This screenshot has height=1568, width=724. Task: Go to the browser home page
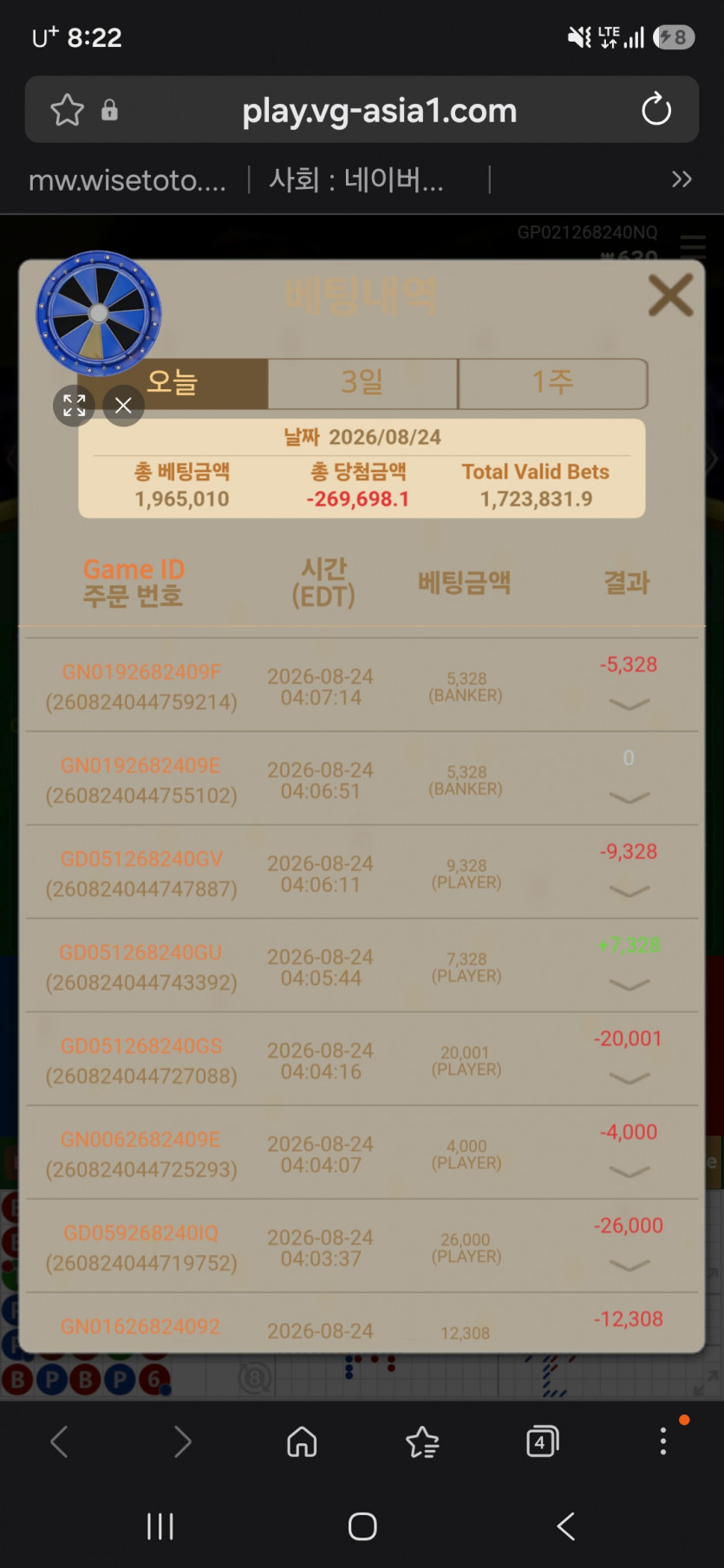tap(302, 1441)
